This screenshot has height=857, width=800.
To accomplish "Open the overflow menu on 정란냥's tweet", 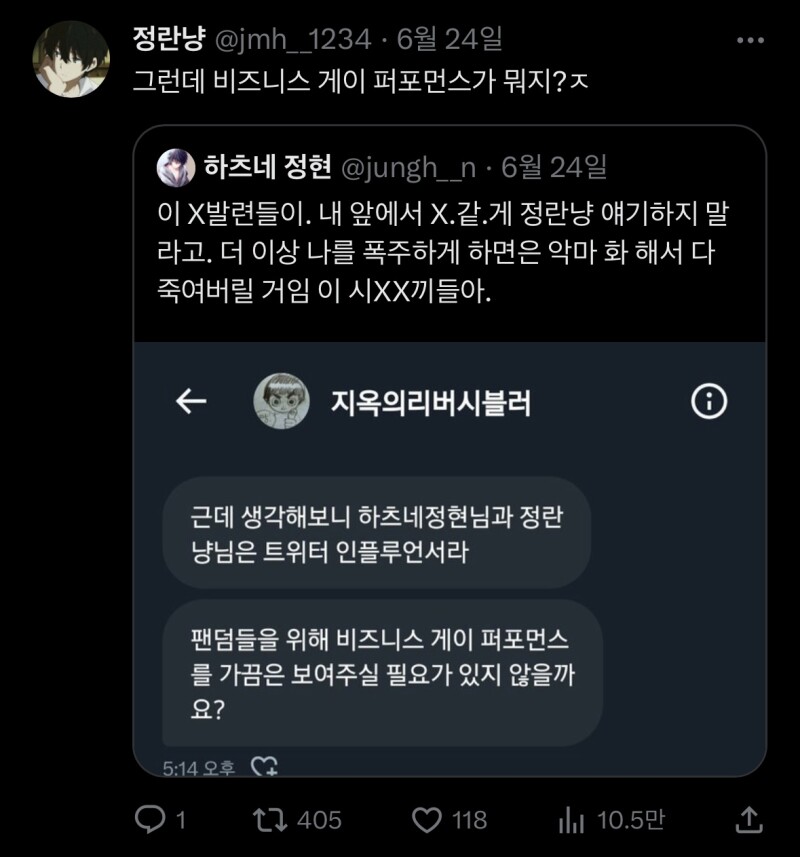I will coord(750,40).
